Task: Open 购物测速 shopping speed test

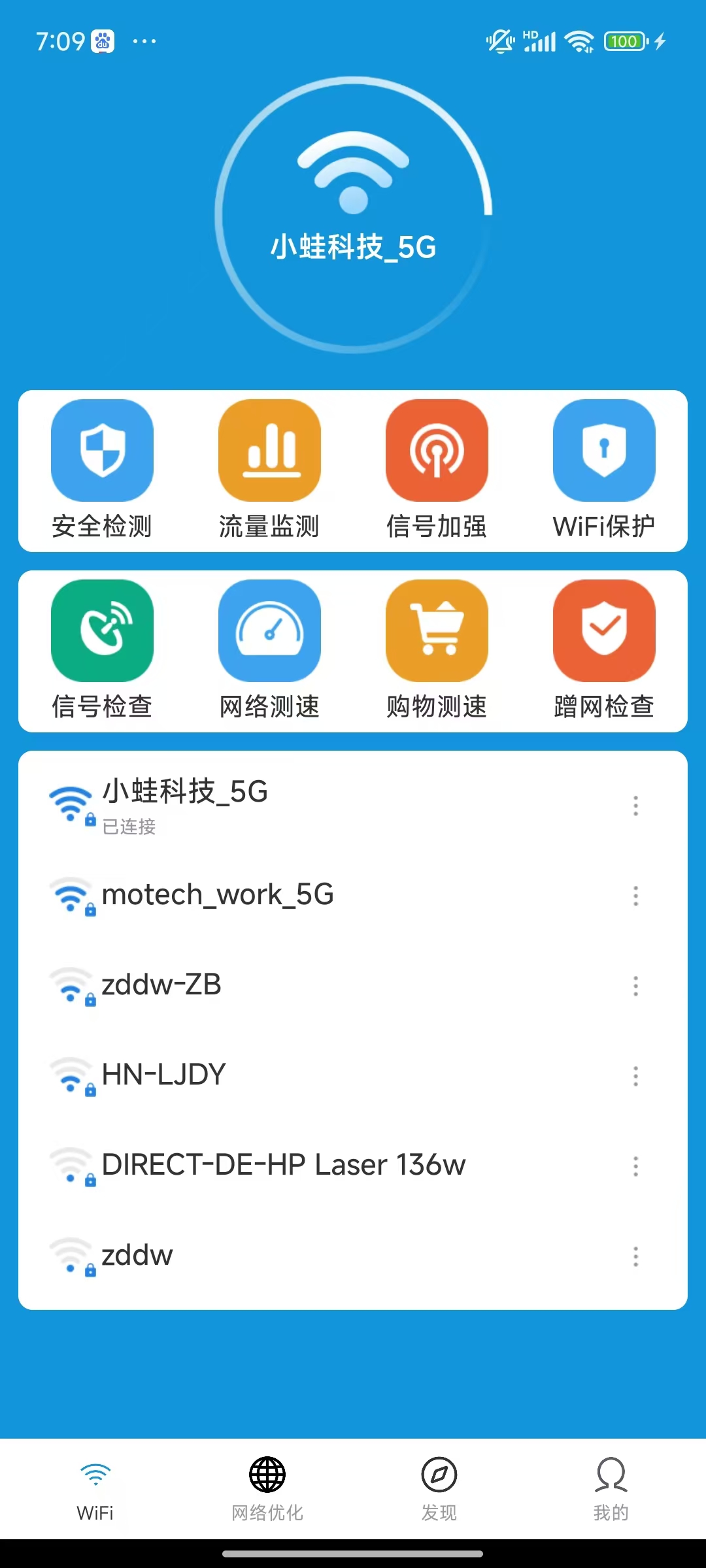Action: [437, 651]
